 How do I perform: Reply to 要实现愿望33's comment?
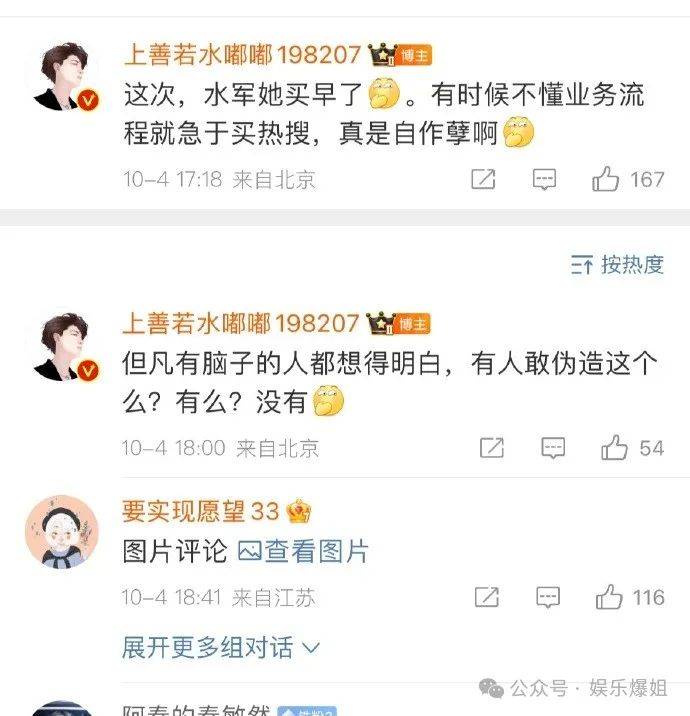coord(548,598)
